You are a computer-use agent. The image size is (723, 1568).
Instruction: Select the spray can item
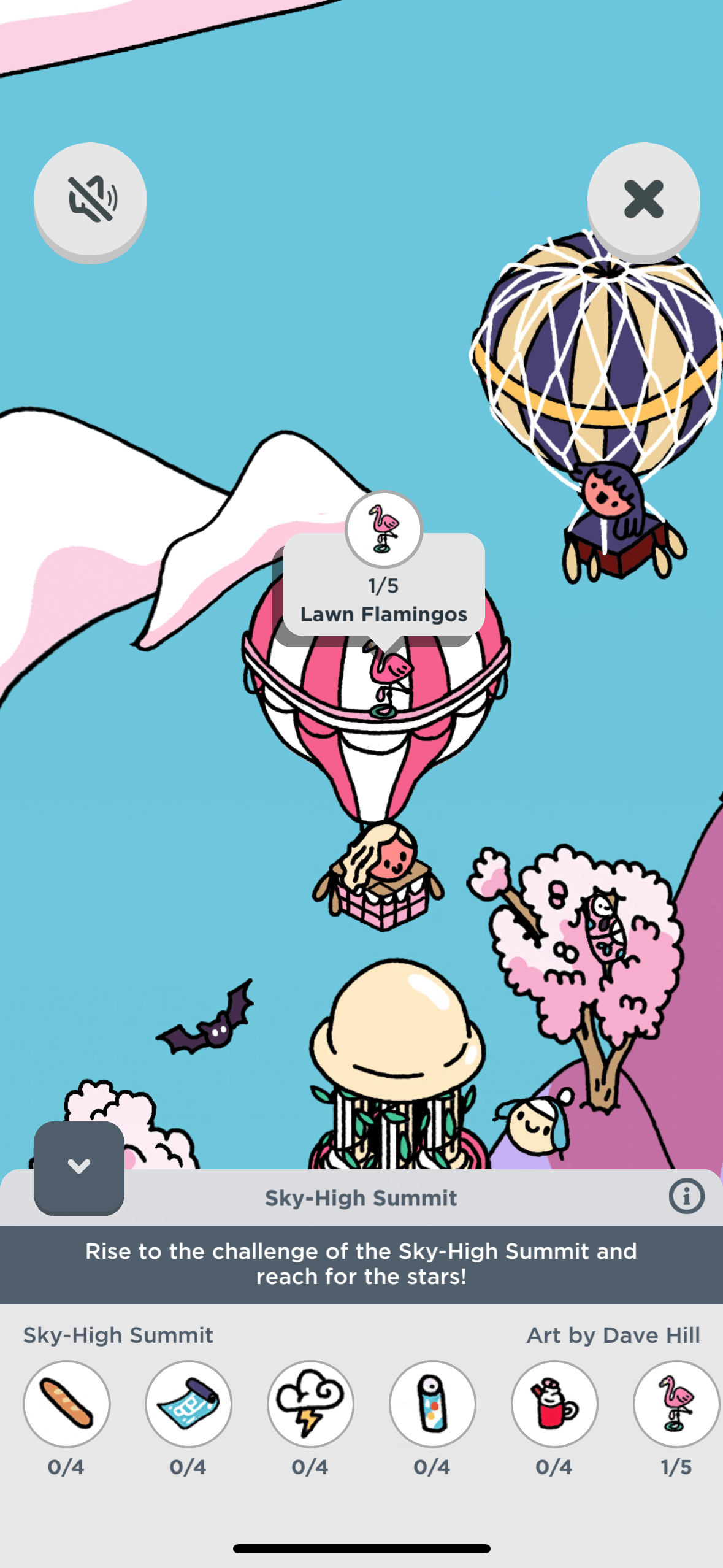tap(432, 1403)
